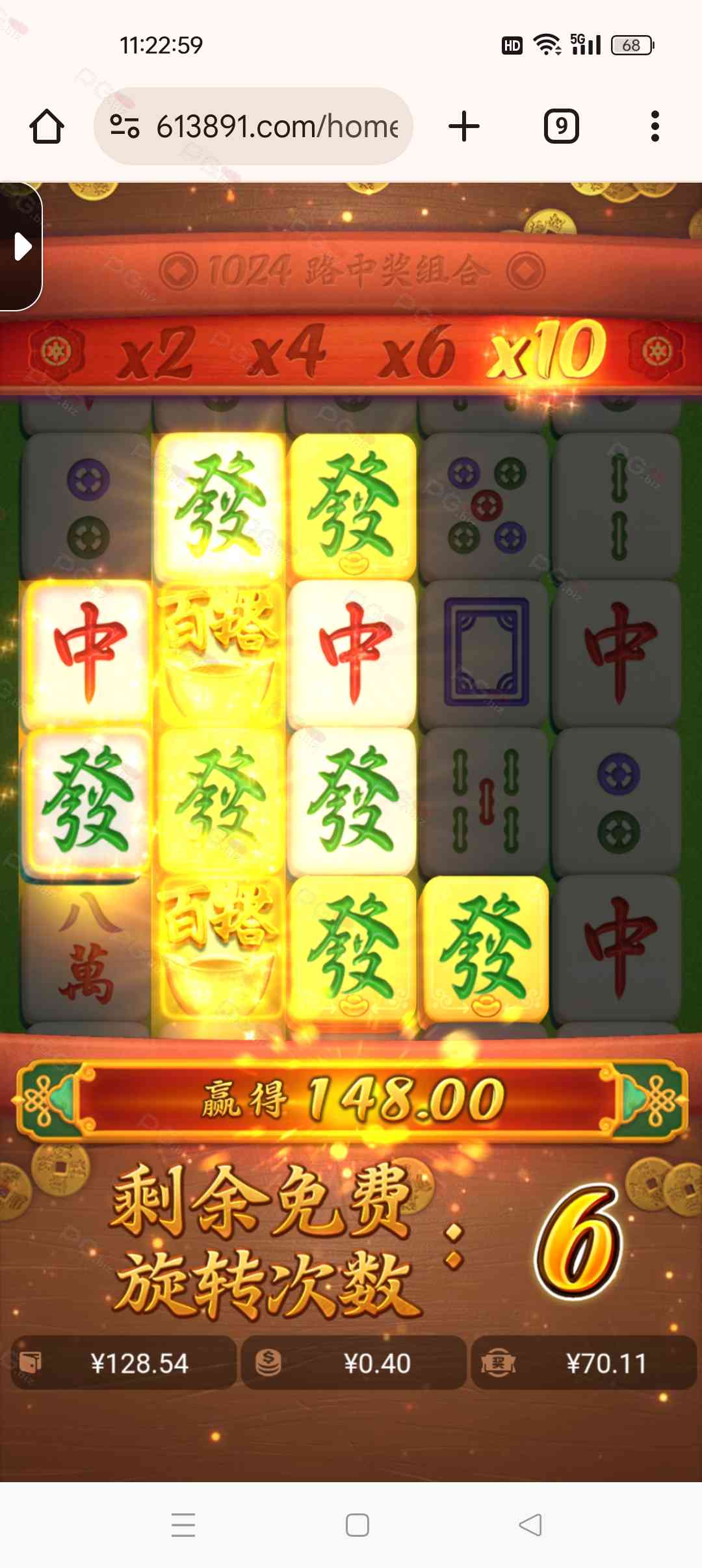Open a new browser tab
The height and width of the screenshot is (1568, 702).
[x=464, y=126]
